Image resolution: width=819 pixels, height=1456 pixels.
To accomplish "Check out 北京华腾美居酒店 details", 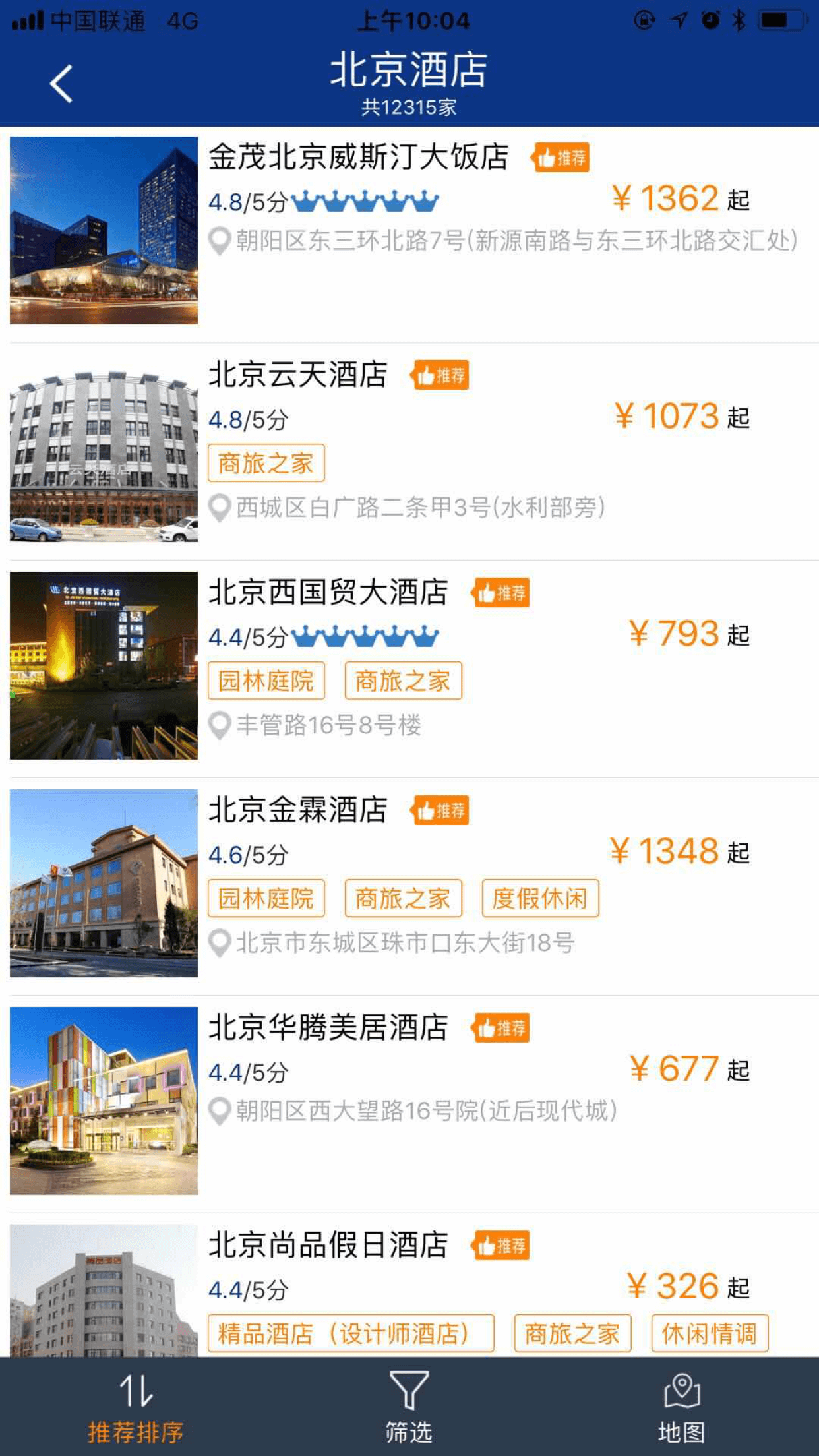I will [x=328, y=1028].
